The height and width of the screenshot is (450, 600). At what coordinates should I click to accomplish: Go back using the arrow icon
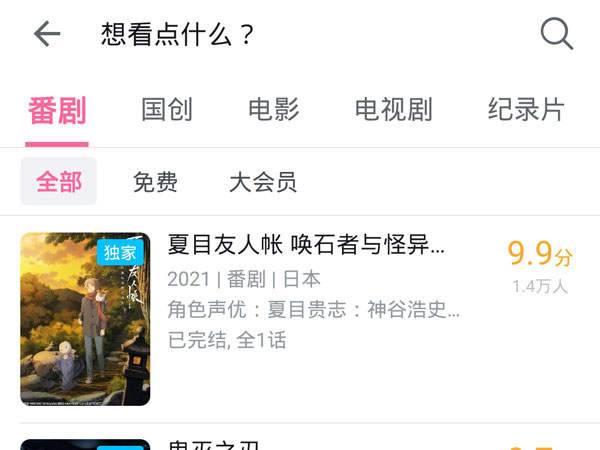click(x=47, y=34)
